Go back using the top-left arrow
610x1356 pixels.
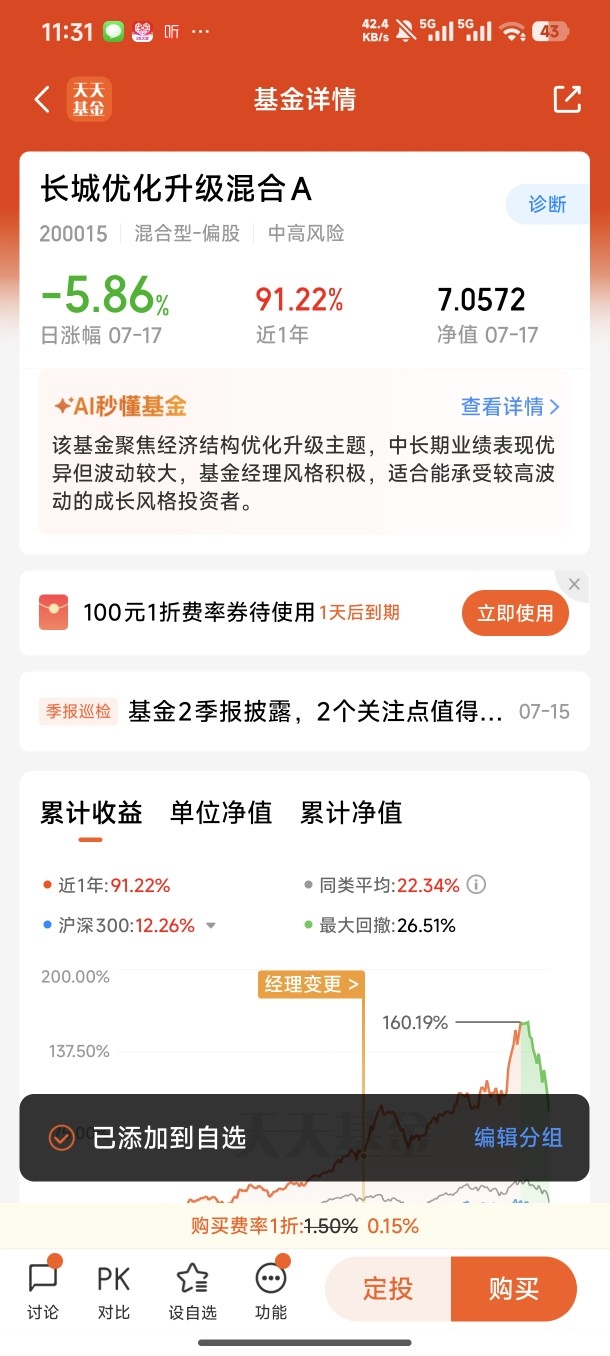pos(42,100)
